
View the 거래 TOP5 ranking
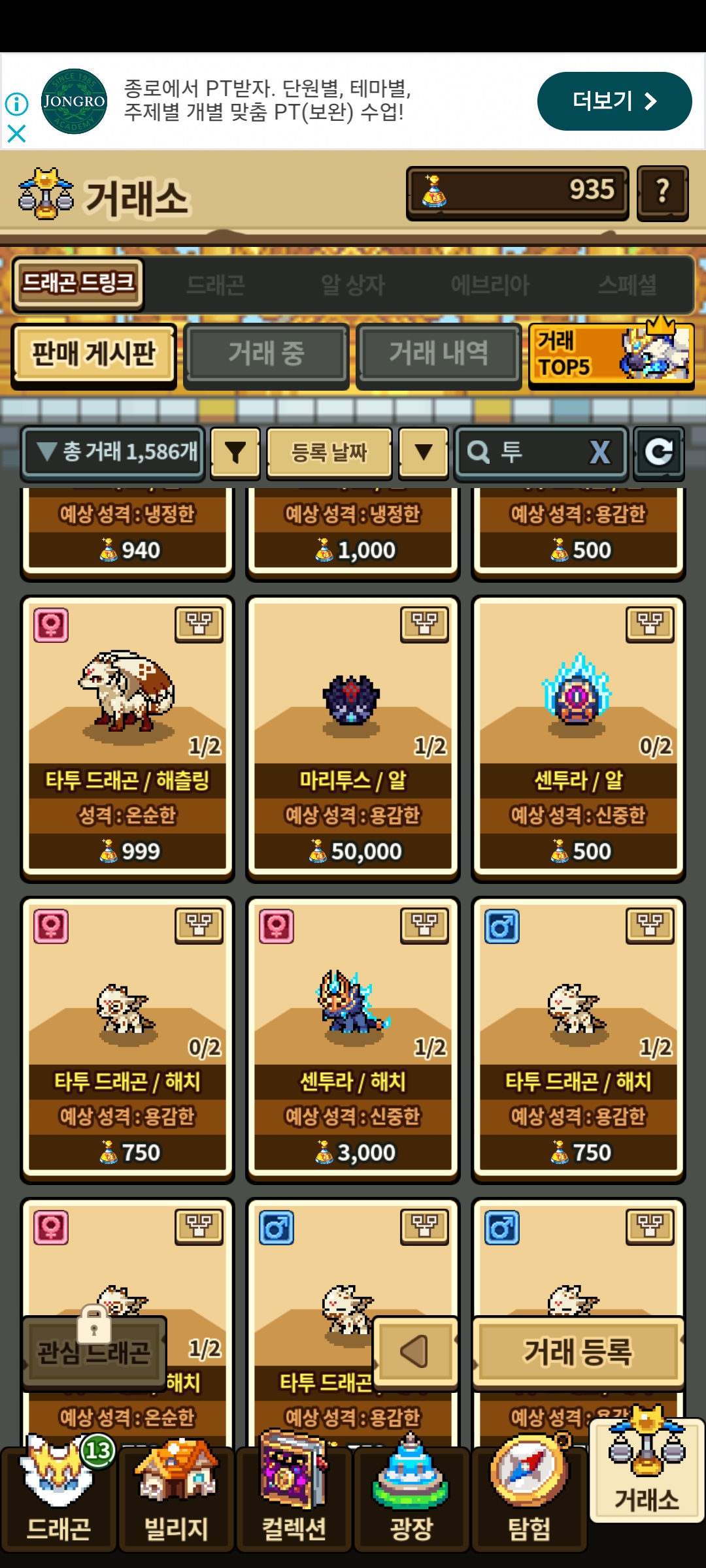(x=611, y=354)
